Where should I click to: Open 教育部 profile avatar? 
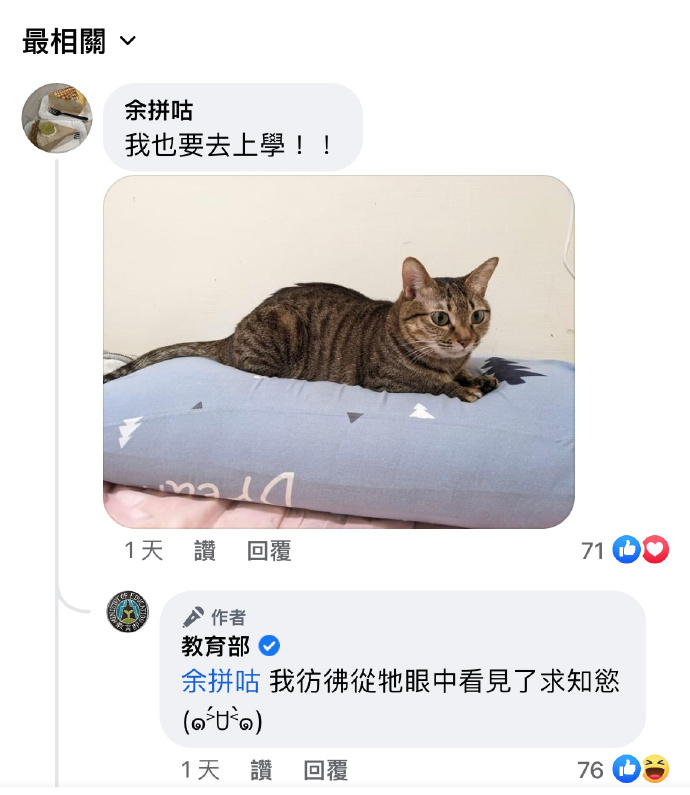tap(128, 612)
